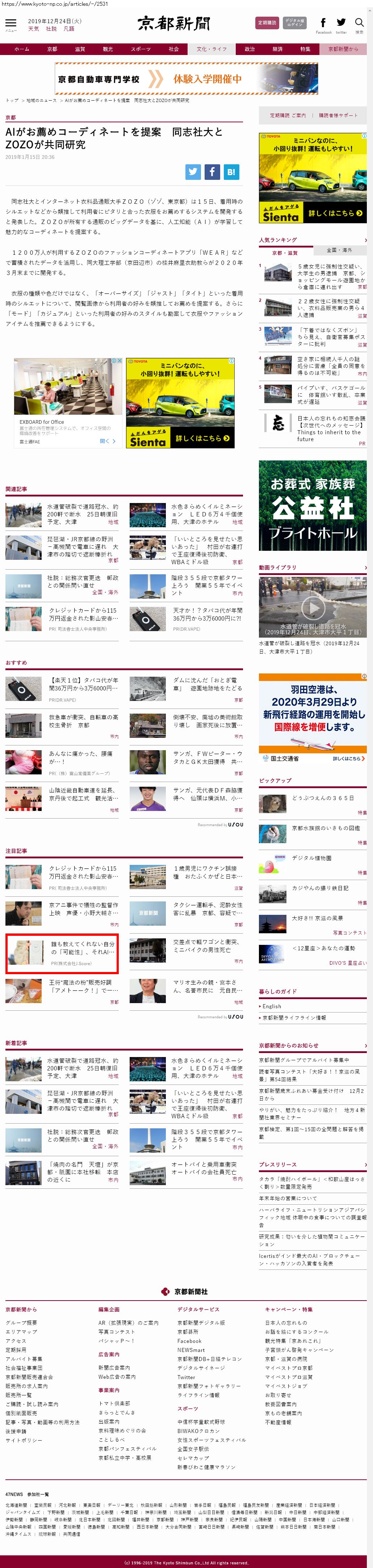
Task: Select the スポーツ navigation tab
Action: (x=140, y=49)
